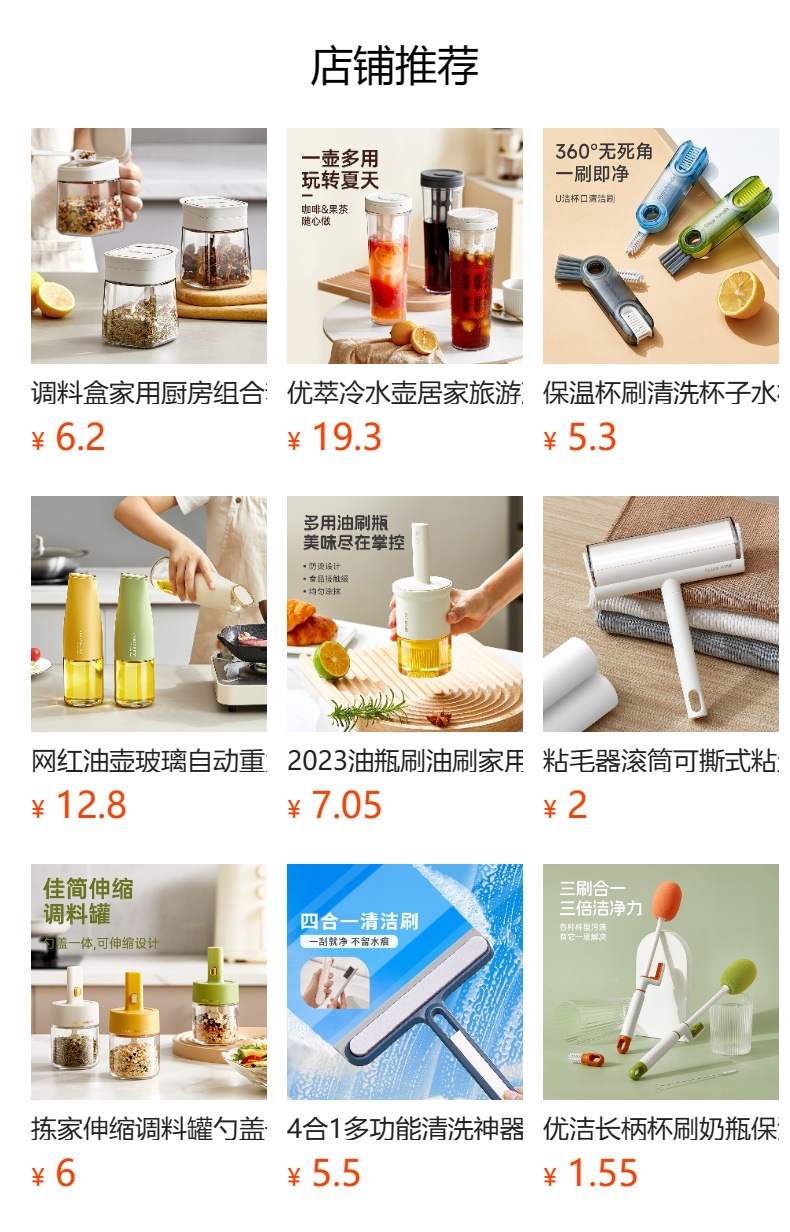The width and height of the screenshot is (790, 1232).
Task: Open the 2023油瓶刷油刷 listing
Action: 404,614
